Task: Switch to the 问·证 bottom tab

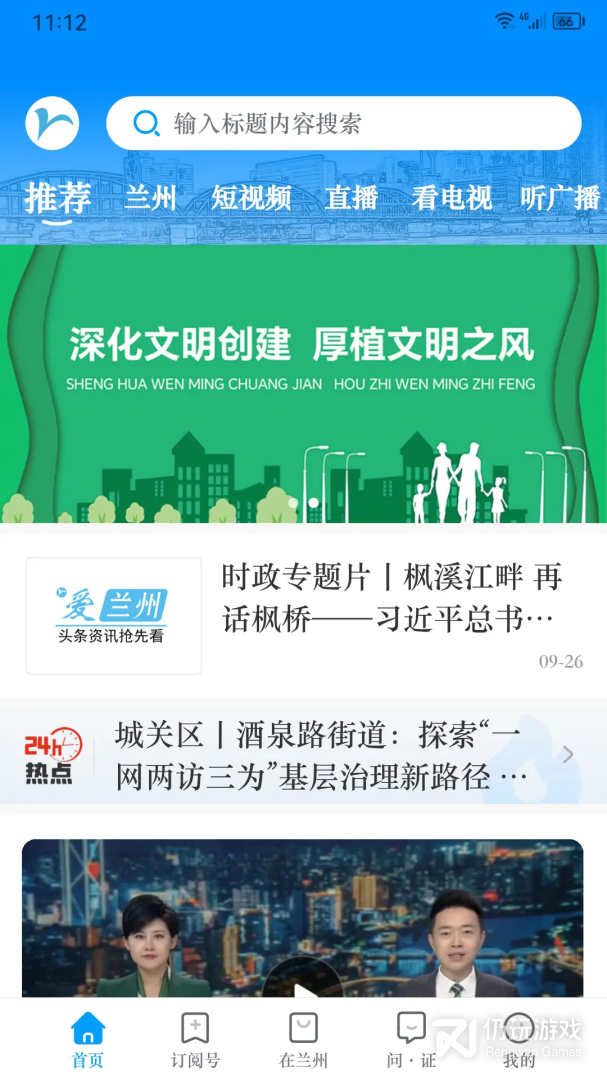Action: pyautogui.click(x=411, y=1040)
